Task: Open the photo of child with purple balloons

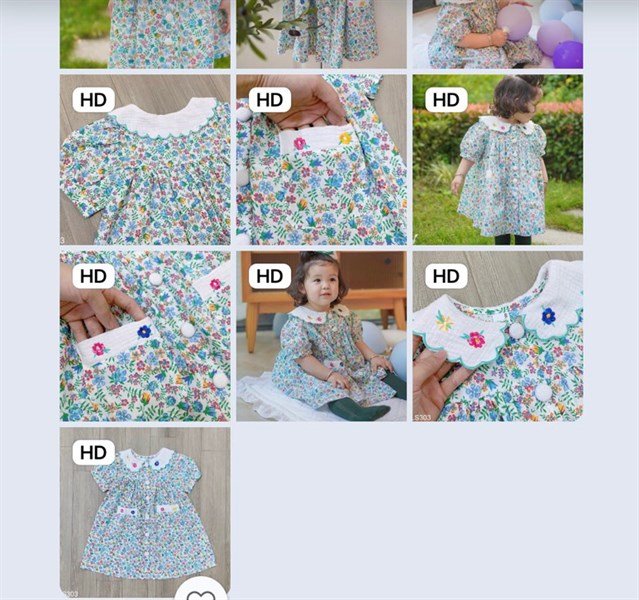Action: 497,34
